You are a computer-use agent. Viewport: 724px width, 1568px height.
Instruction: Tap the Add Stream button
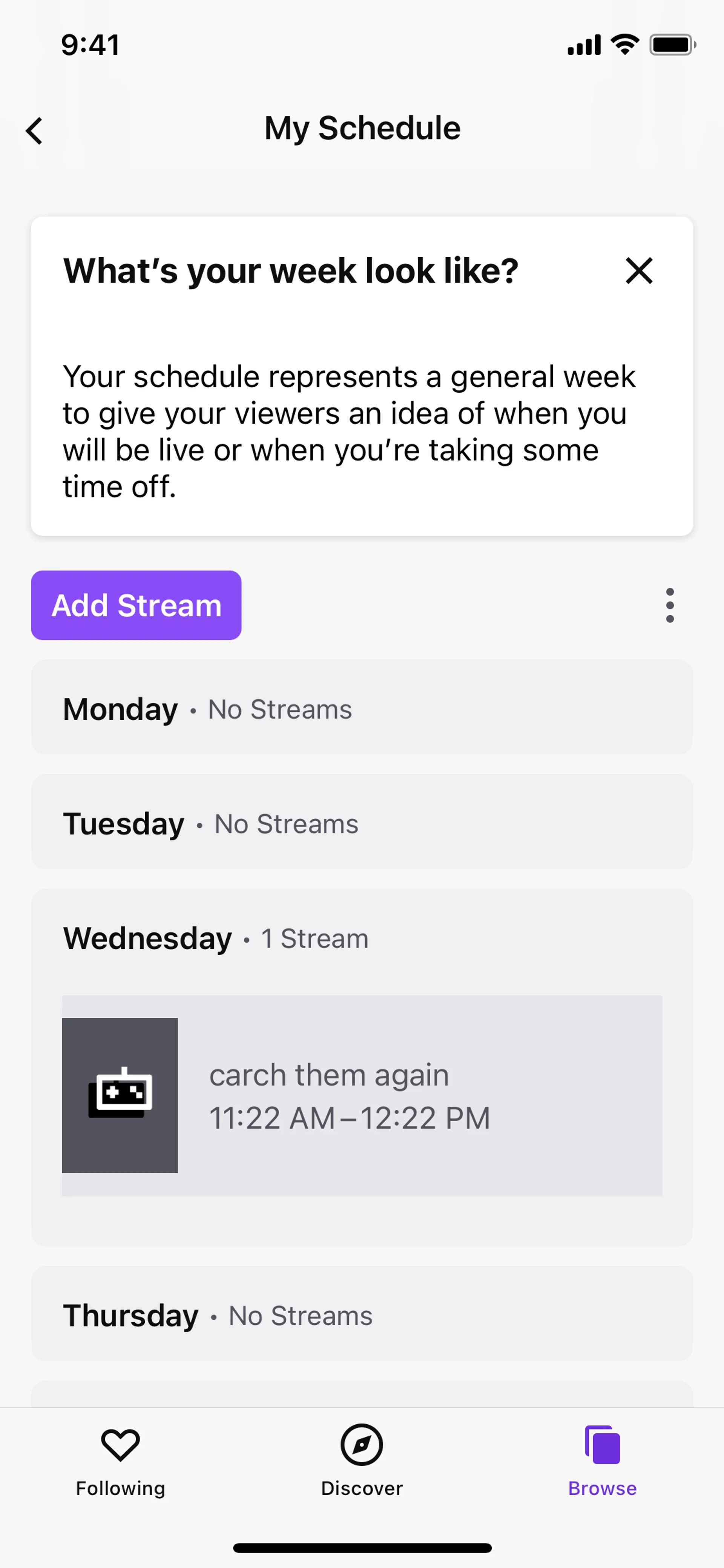click(136, 605)
